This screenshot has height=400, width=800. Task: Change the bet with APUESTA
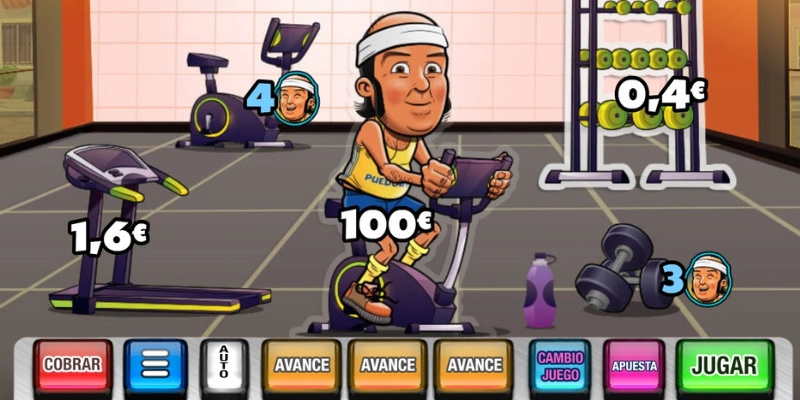634,365
